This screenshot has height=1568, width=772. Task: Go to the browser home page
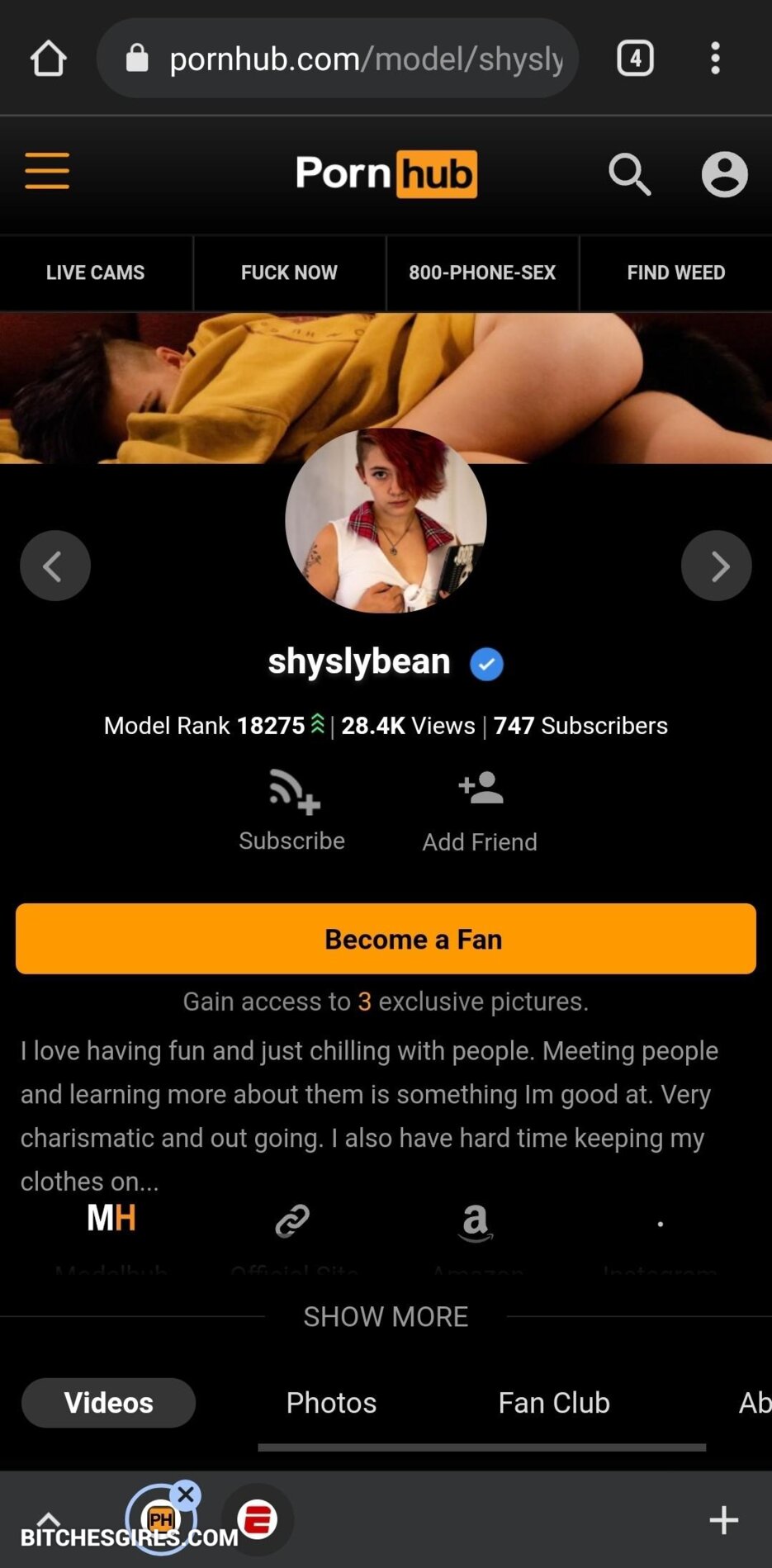[48, 59]
